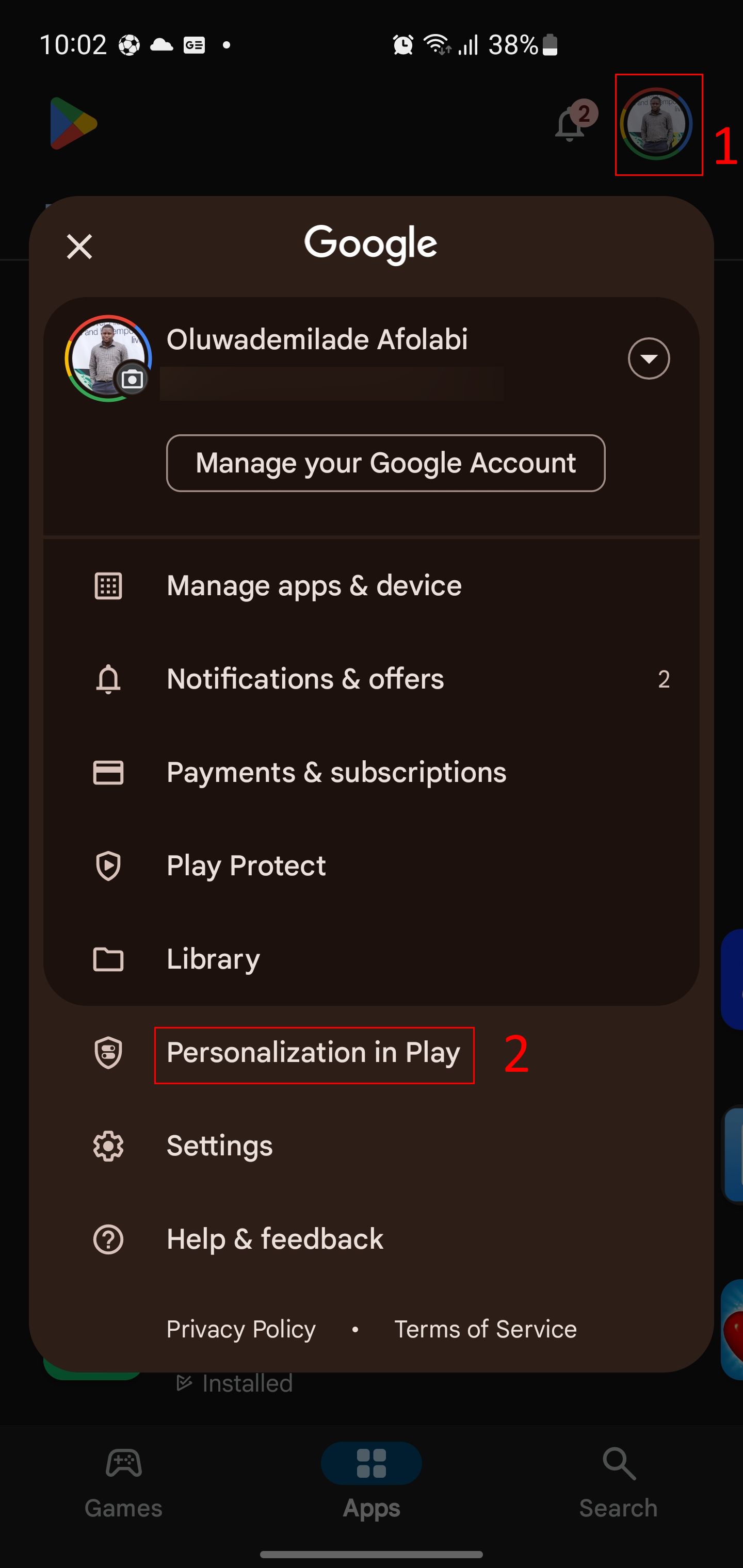This screenshot has width=743, height=1568.
Task: Open the Privacy Policy link
Action: (240, 1329)
